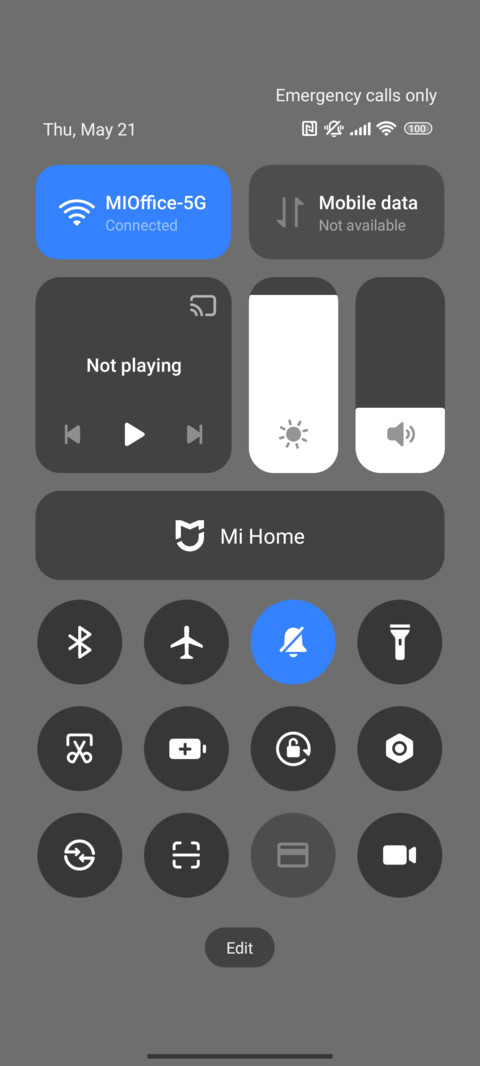This screenshot has height=1066, width=480.
Task: Start the screen recorder
Action: coord(400,855)
